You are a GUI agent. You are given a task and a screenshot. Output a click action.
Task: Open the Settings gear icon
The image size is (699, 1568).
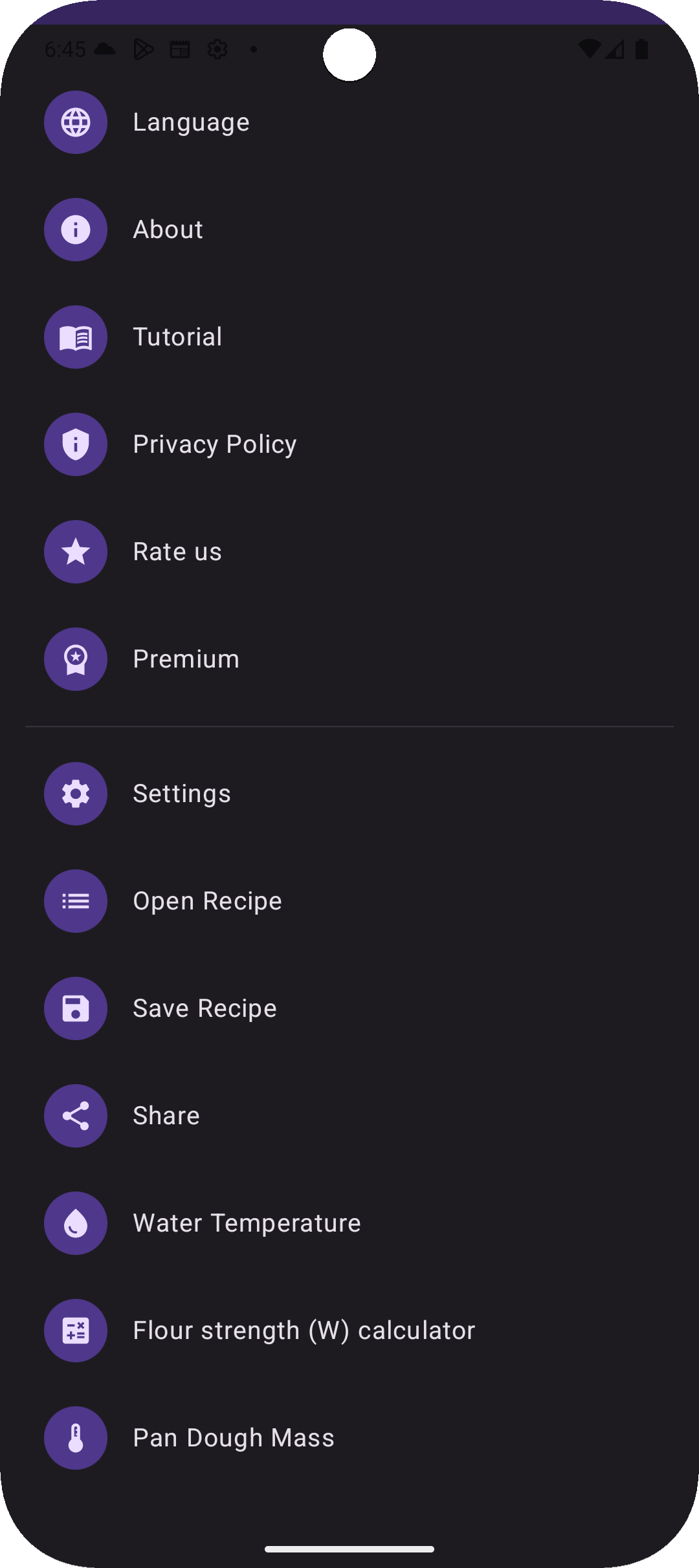(x=75, y=794)
